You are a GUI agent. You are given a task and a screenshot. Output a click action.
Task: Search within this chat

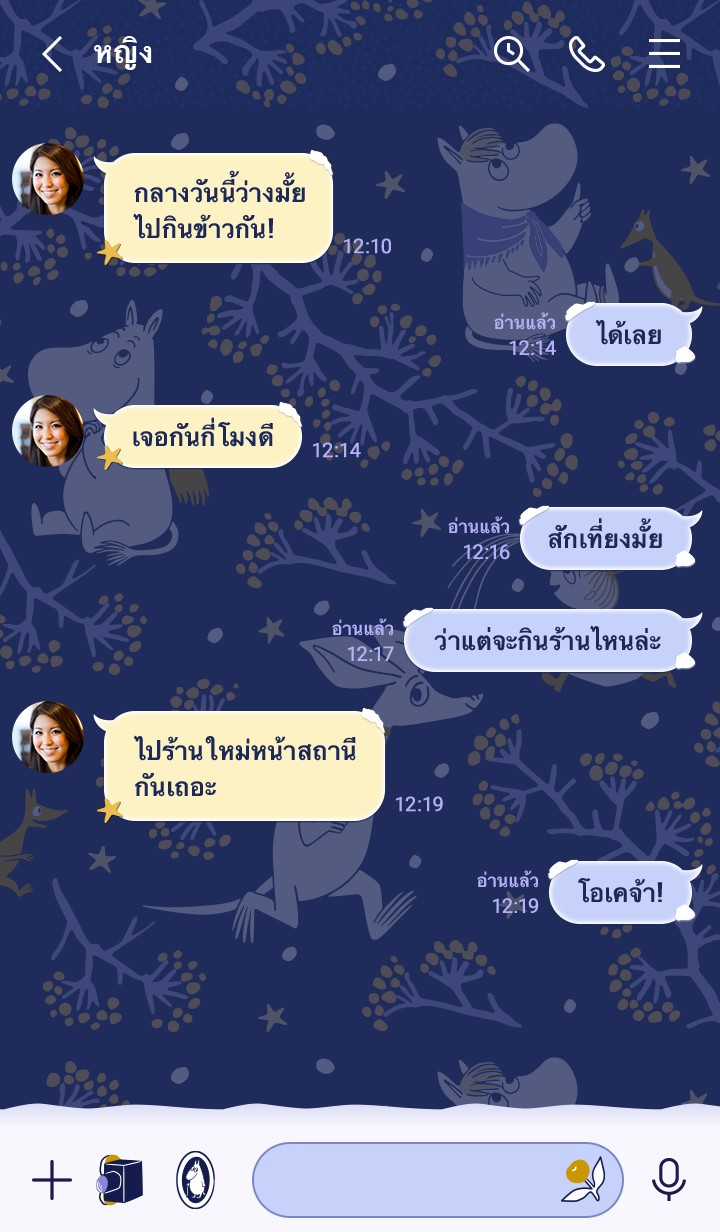point(511,54)
